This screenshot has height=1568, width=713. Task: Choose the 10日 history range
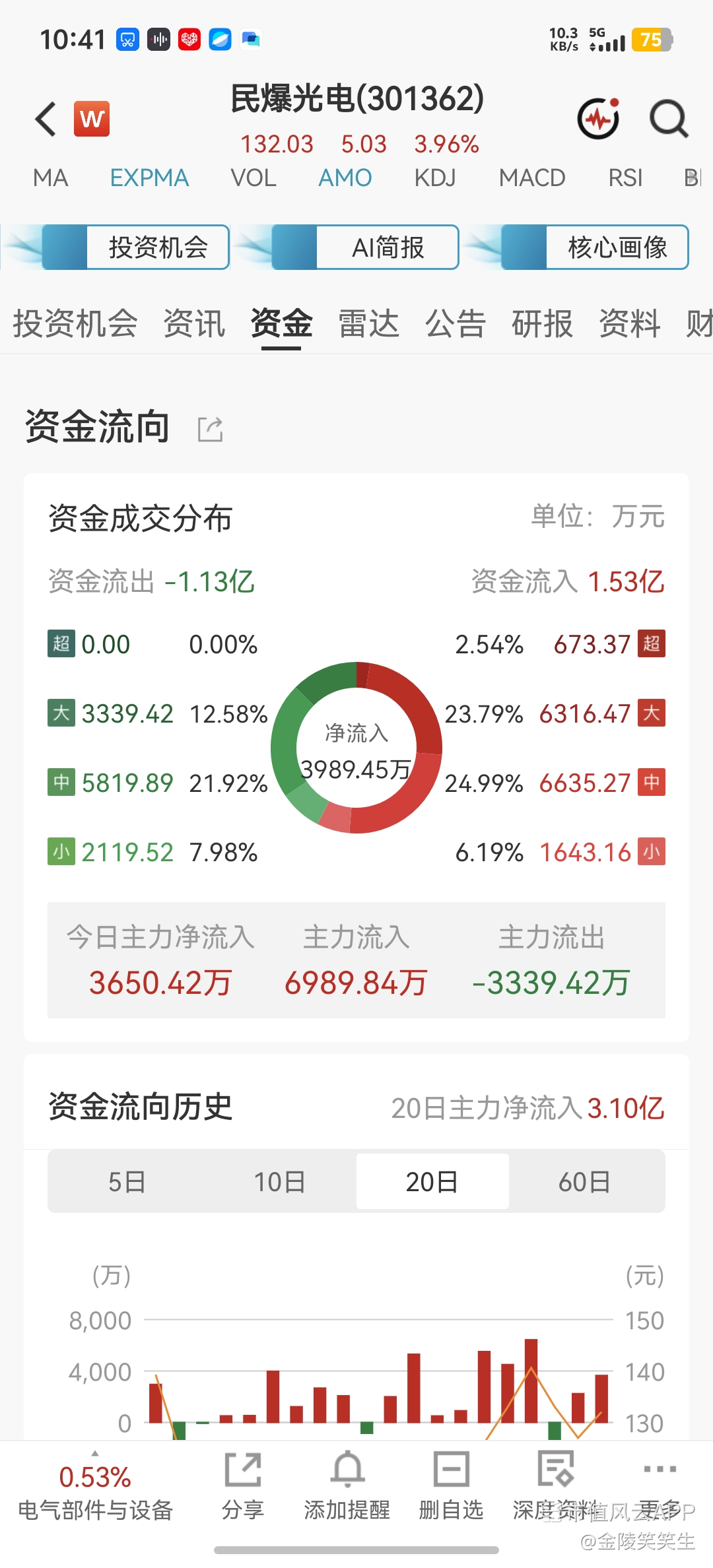coord(280,1181)
